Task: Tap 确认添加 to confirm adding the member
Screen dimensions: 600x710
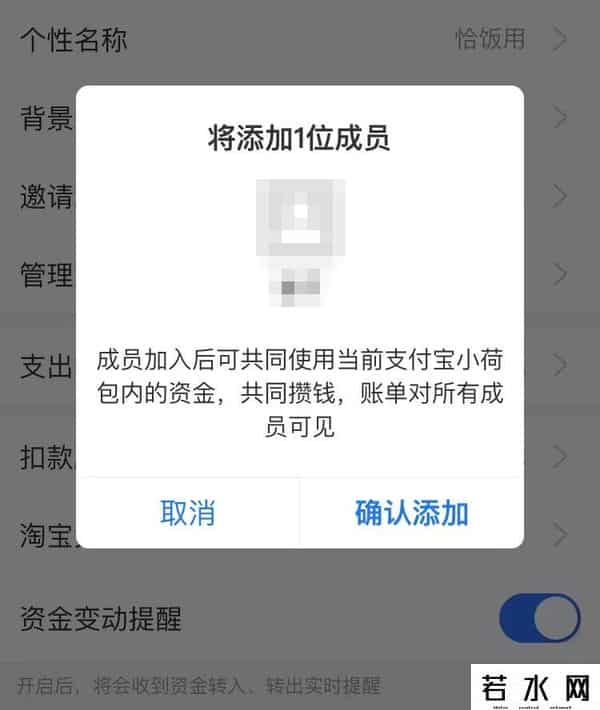Action: tap(412, 513)
